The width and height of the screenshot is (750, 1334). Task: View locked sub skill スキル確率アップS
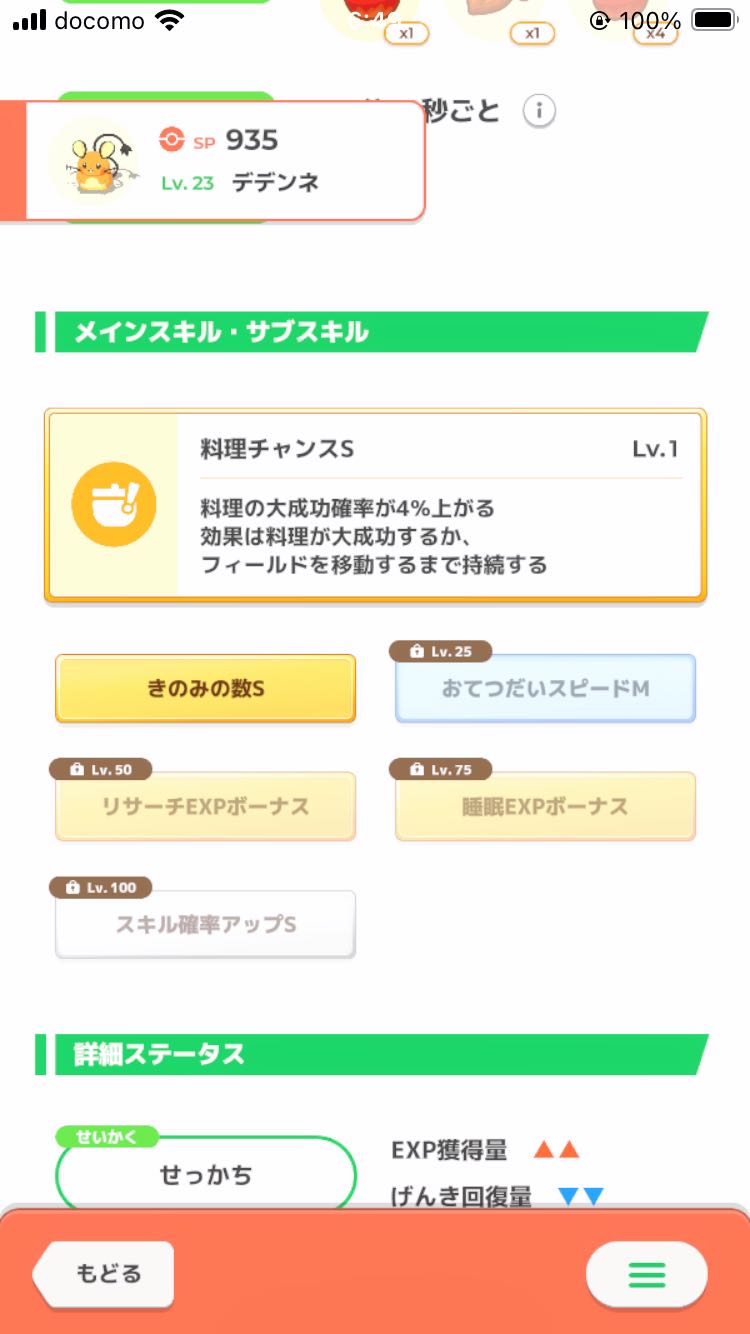coord(205,924)
